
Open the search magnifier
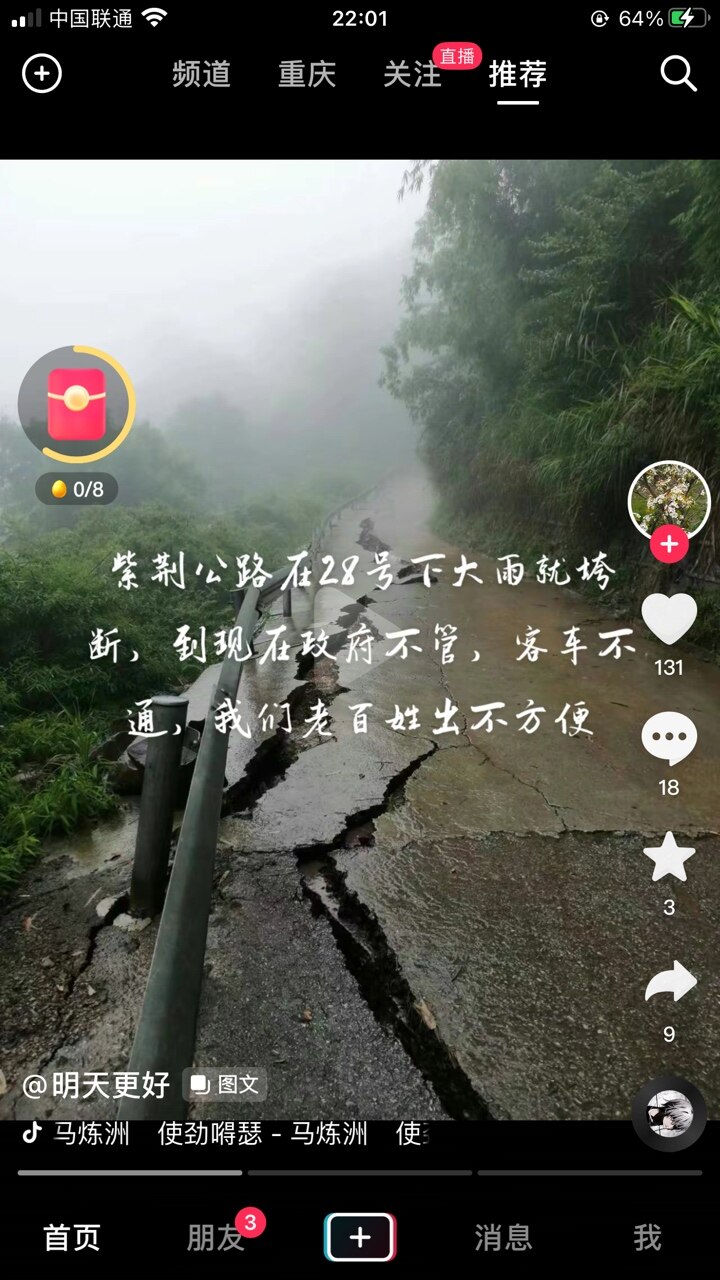click(x=678, y=74)
